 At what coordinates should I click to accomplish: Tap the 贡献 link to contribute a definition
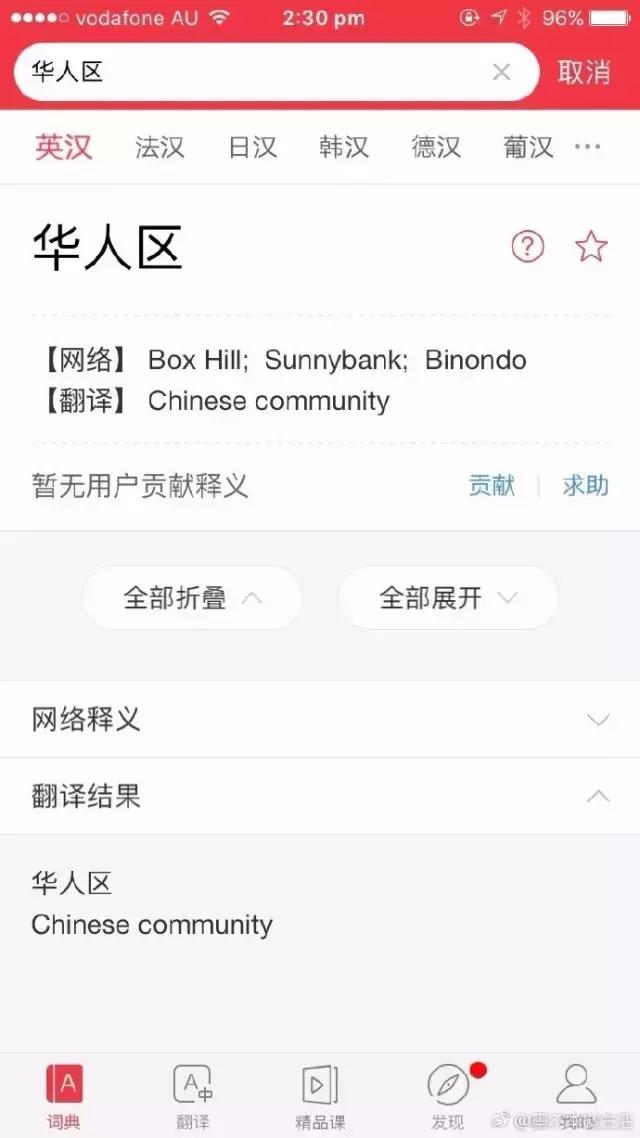[x=492, y=486]
